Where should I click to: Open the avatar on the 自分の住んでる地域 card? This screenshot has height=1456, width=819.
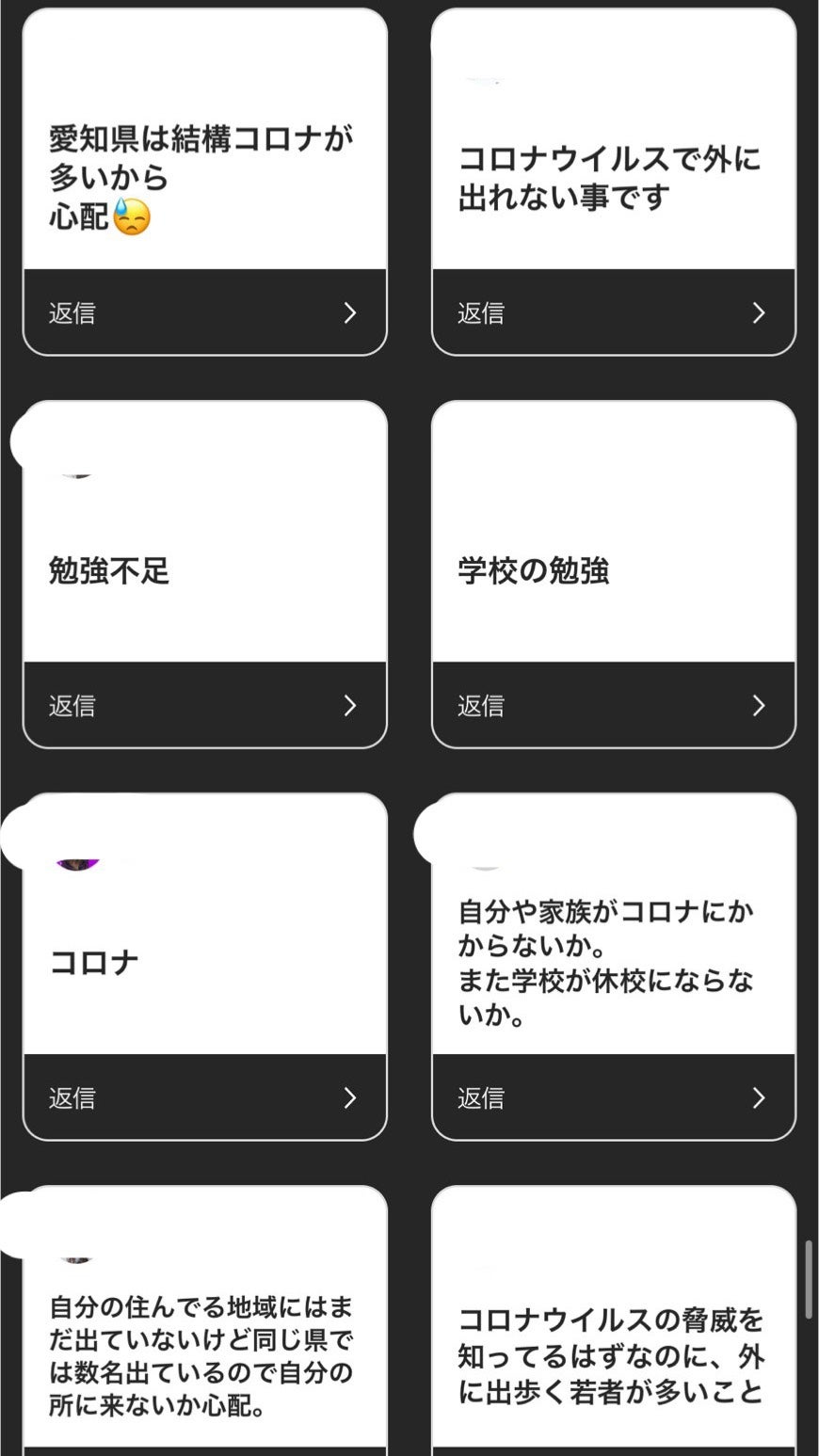coord(77,1259)
